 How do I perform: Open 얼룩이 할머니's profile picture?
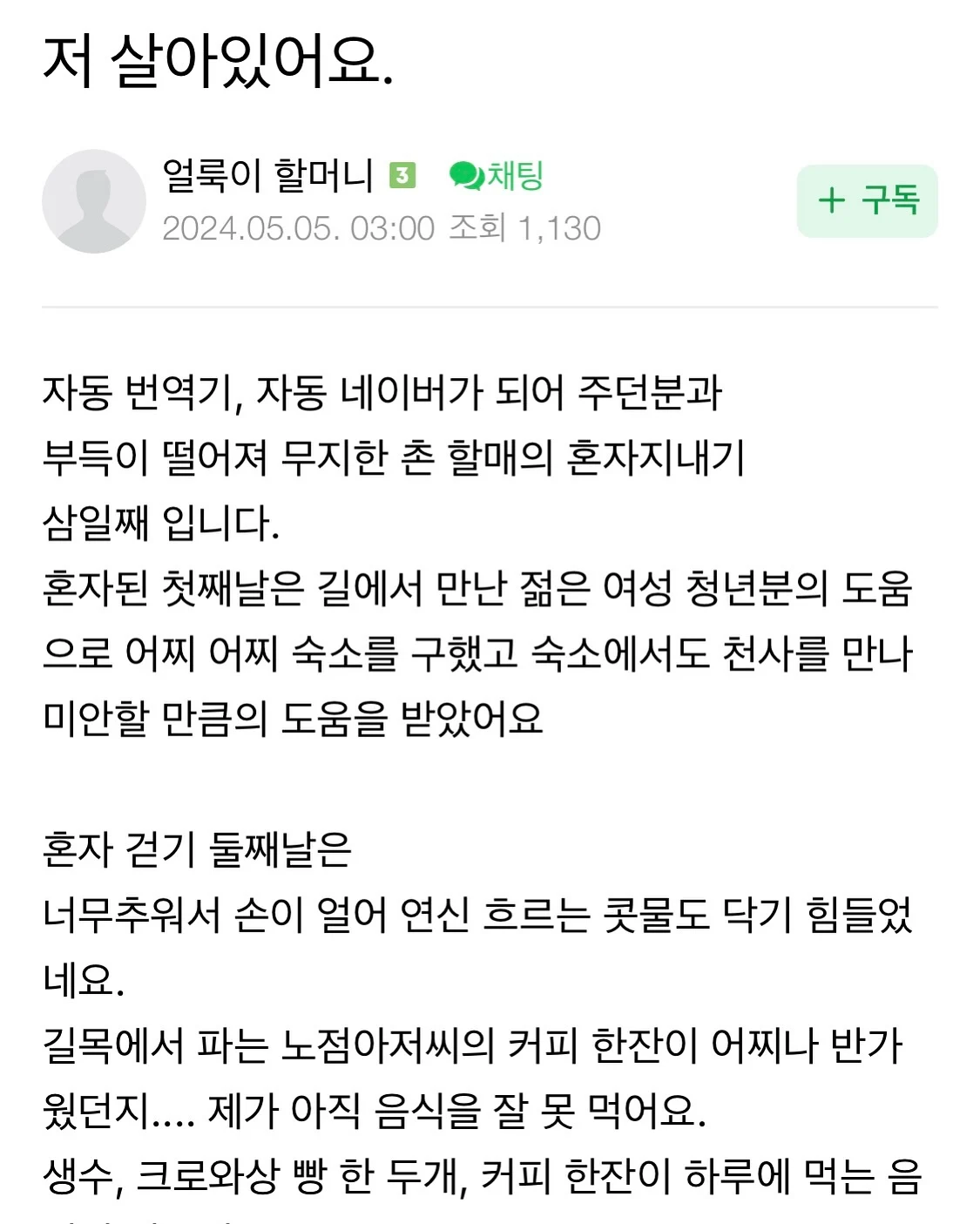point(94,201)
